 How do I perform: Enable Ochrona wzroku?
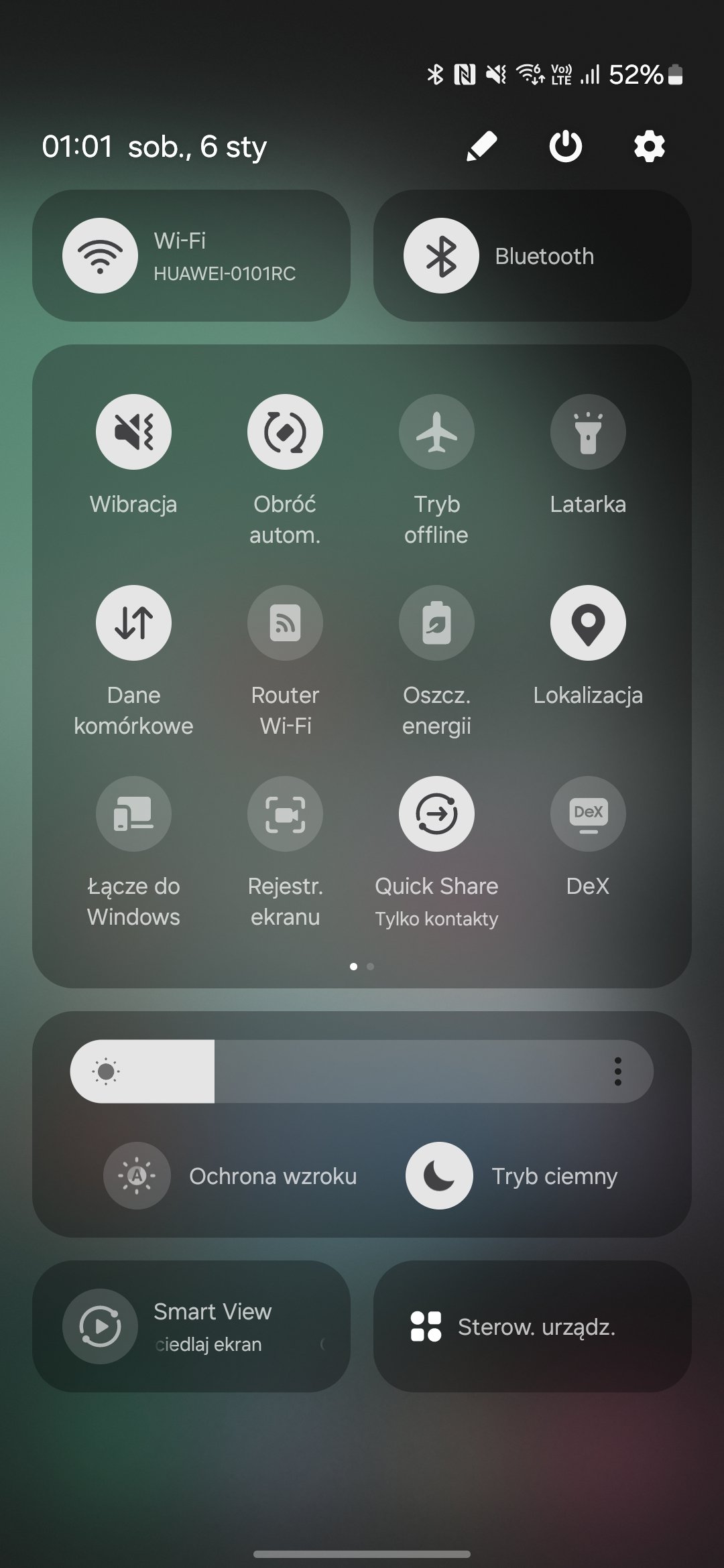click(137, 1176)
